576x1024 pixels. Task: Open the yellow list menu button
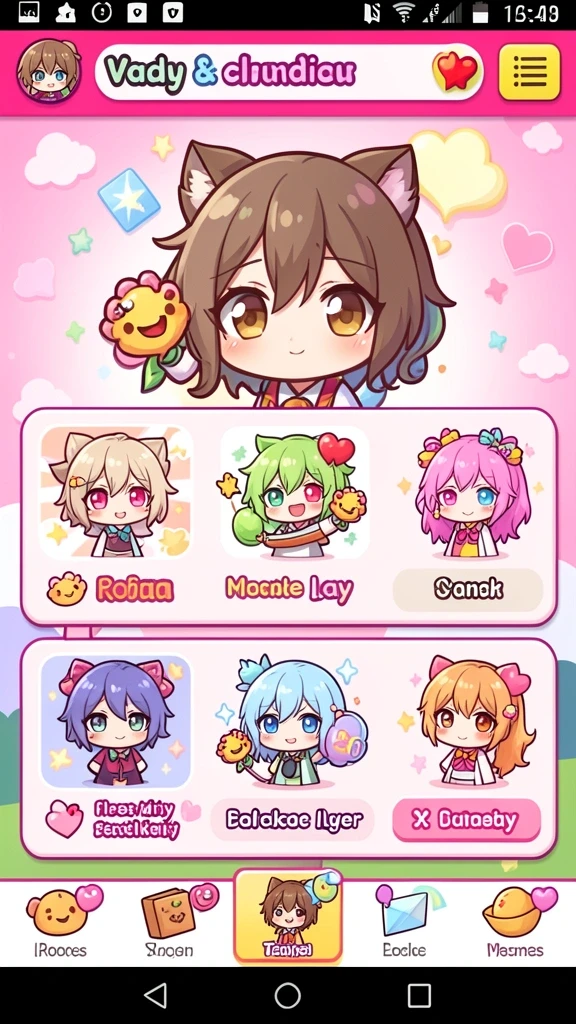point(529,72)
